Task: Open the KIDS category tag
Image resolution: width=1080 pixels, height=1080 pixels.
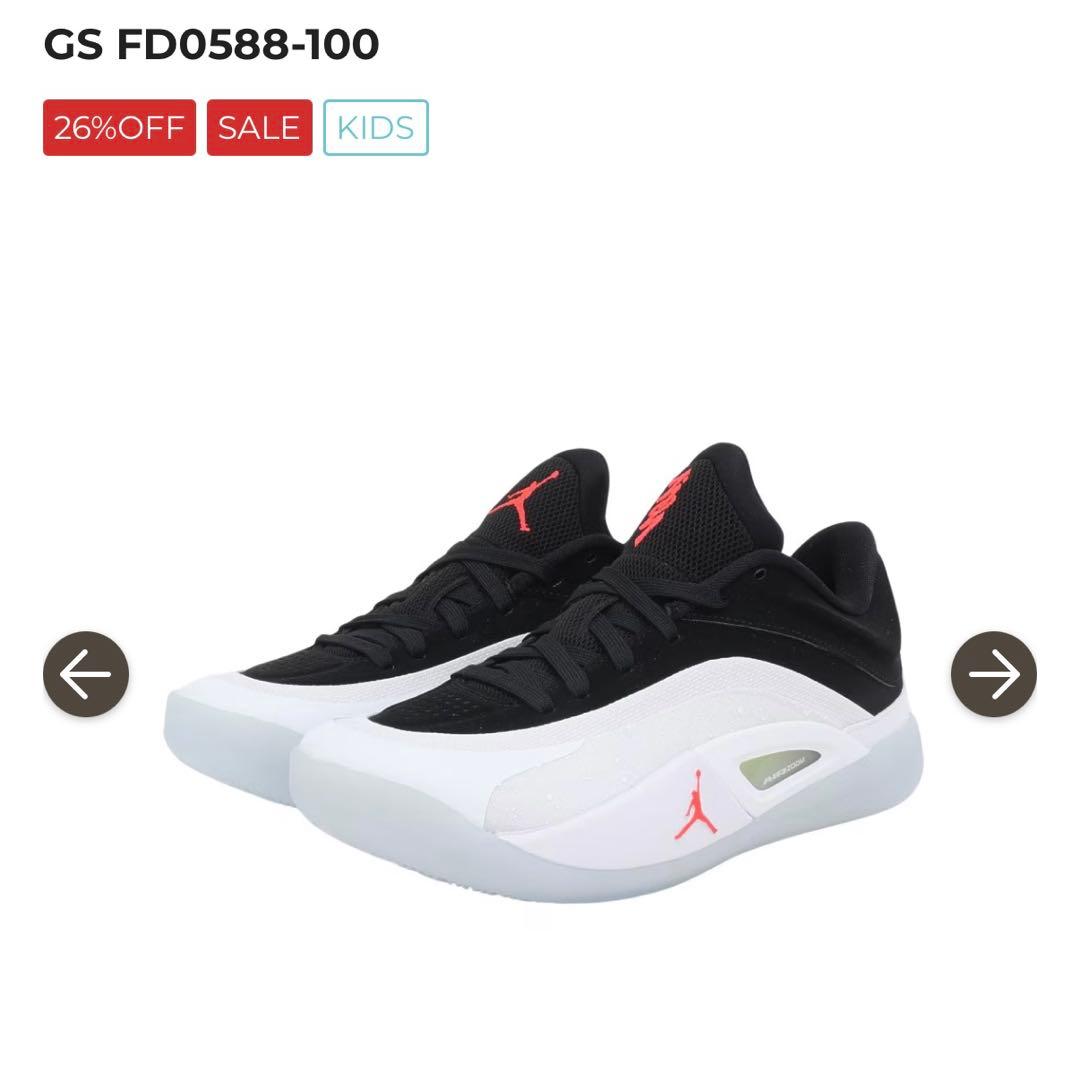Action: click(x=375, y=128)
